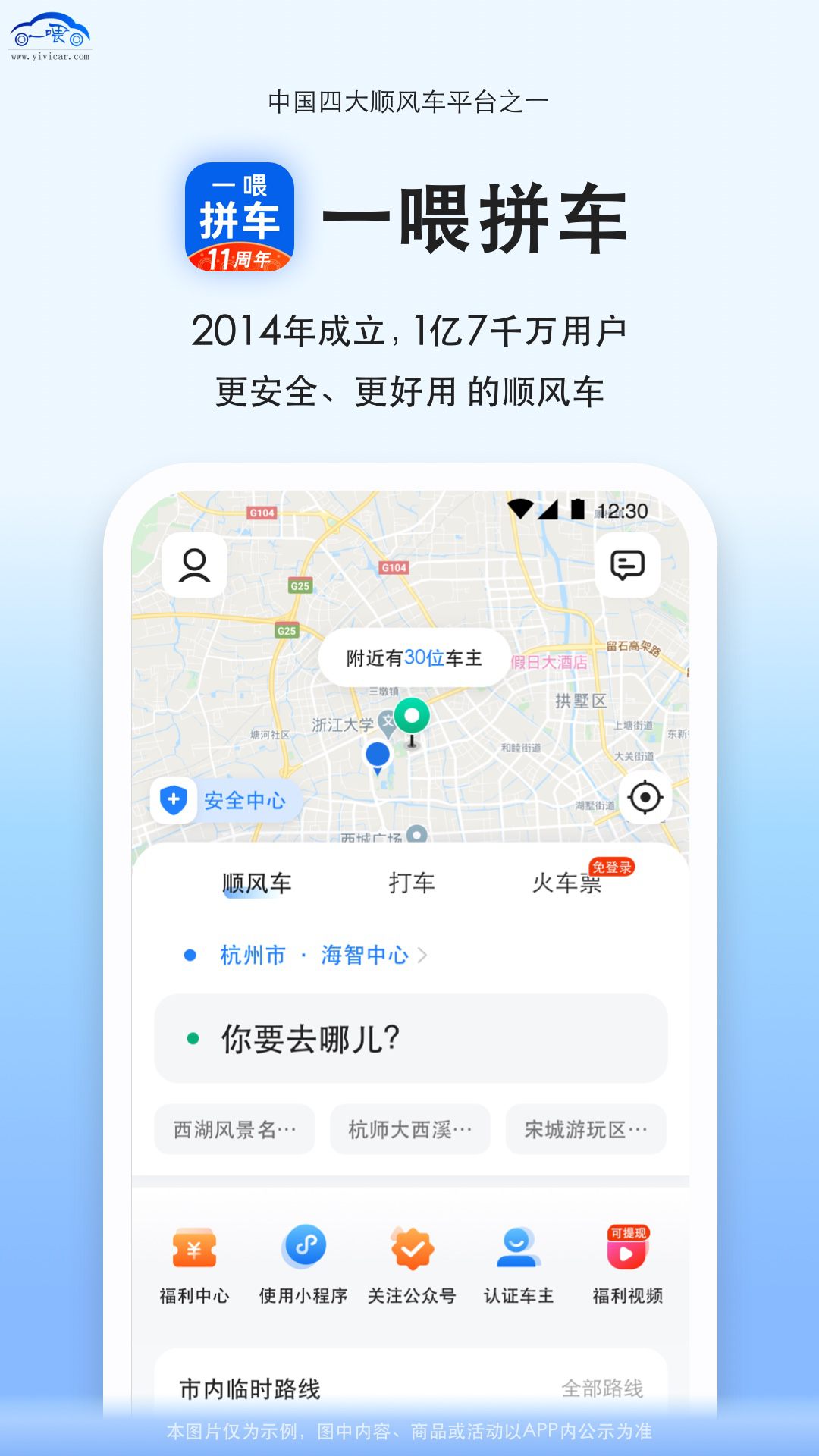
Task: Choose the 宋城游玩区 shortcut
Action: pos(585,1129)
